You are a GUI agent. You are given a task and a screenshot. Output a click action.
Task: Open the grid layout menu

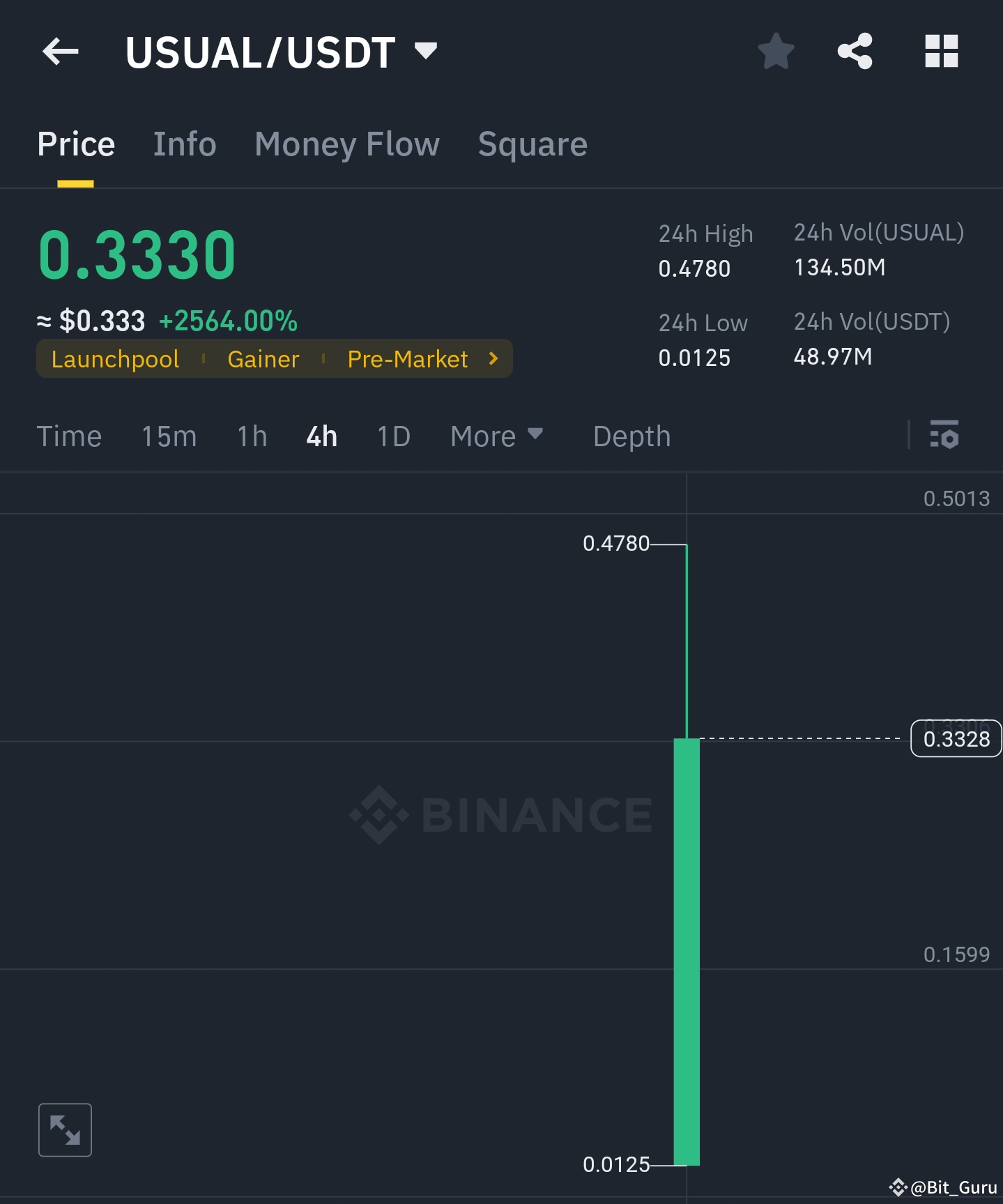click(941, 51)
